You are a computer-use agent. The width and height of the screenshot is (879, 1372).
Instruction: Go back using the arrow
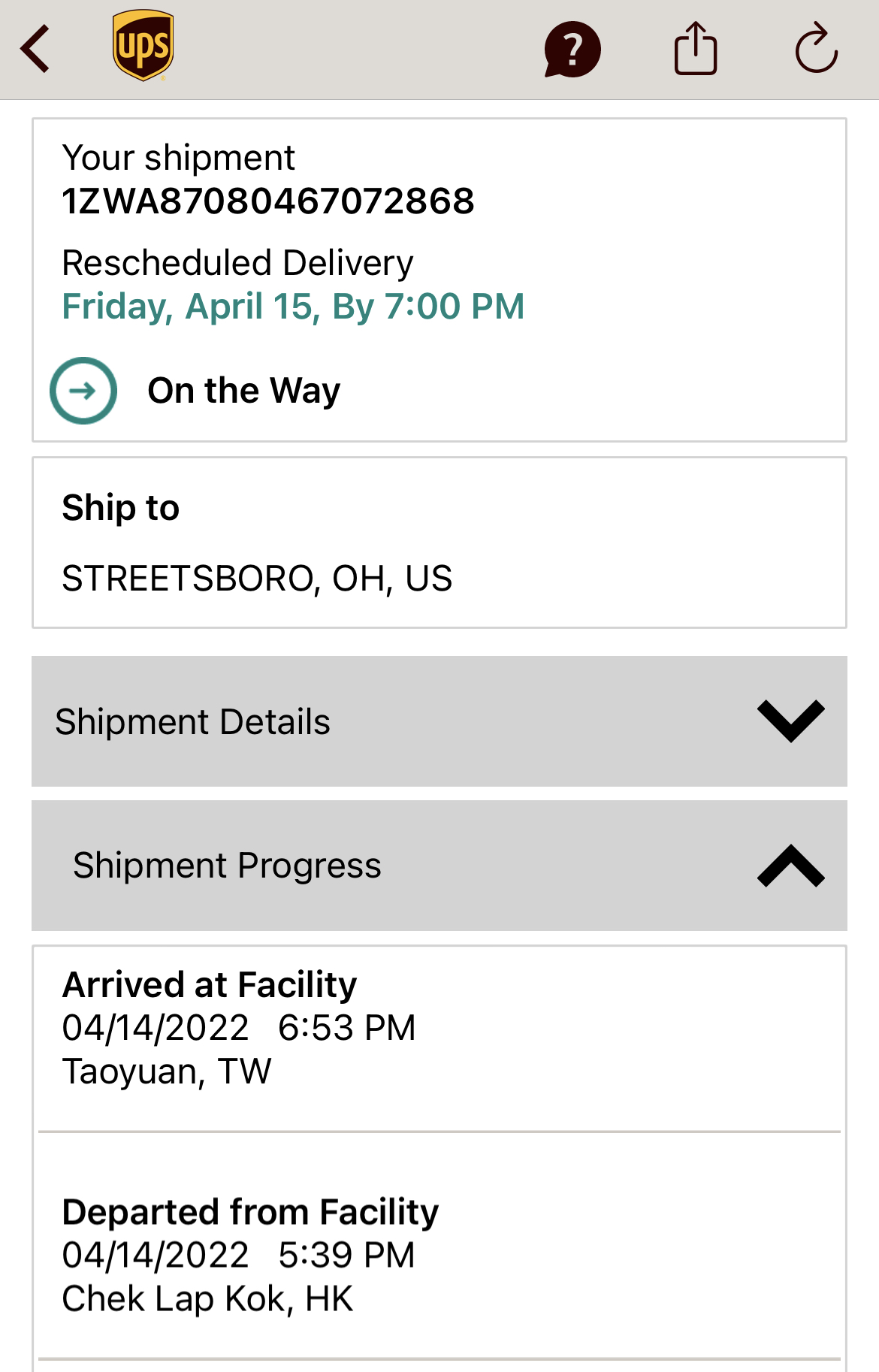[35, 50]
